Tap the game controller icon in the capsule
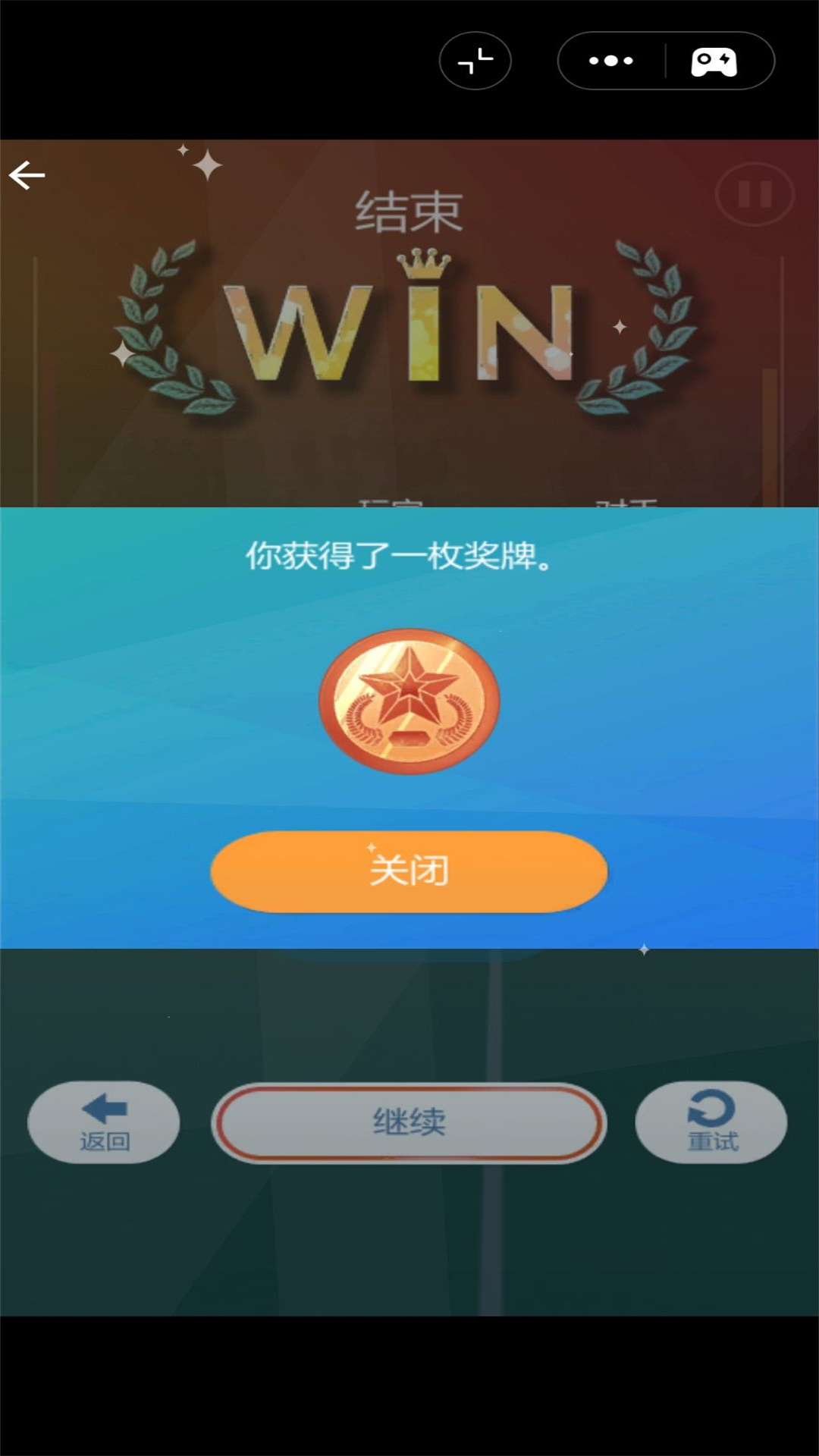Screen dimensions: 819x1456 click(714, 61)
